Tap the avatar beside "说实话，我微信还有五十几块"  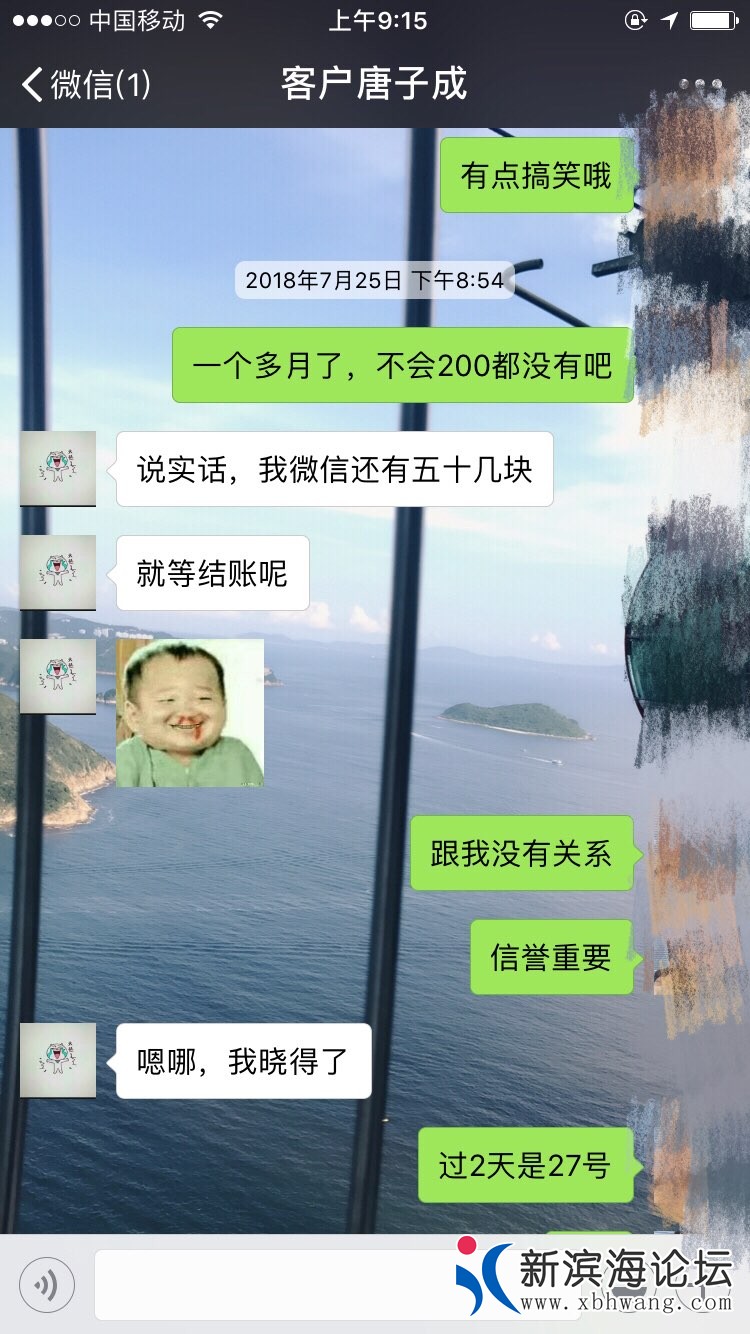point(58,469)
